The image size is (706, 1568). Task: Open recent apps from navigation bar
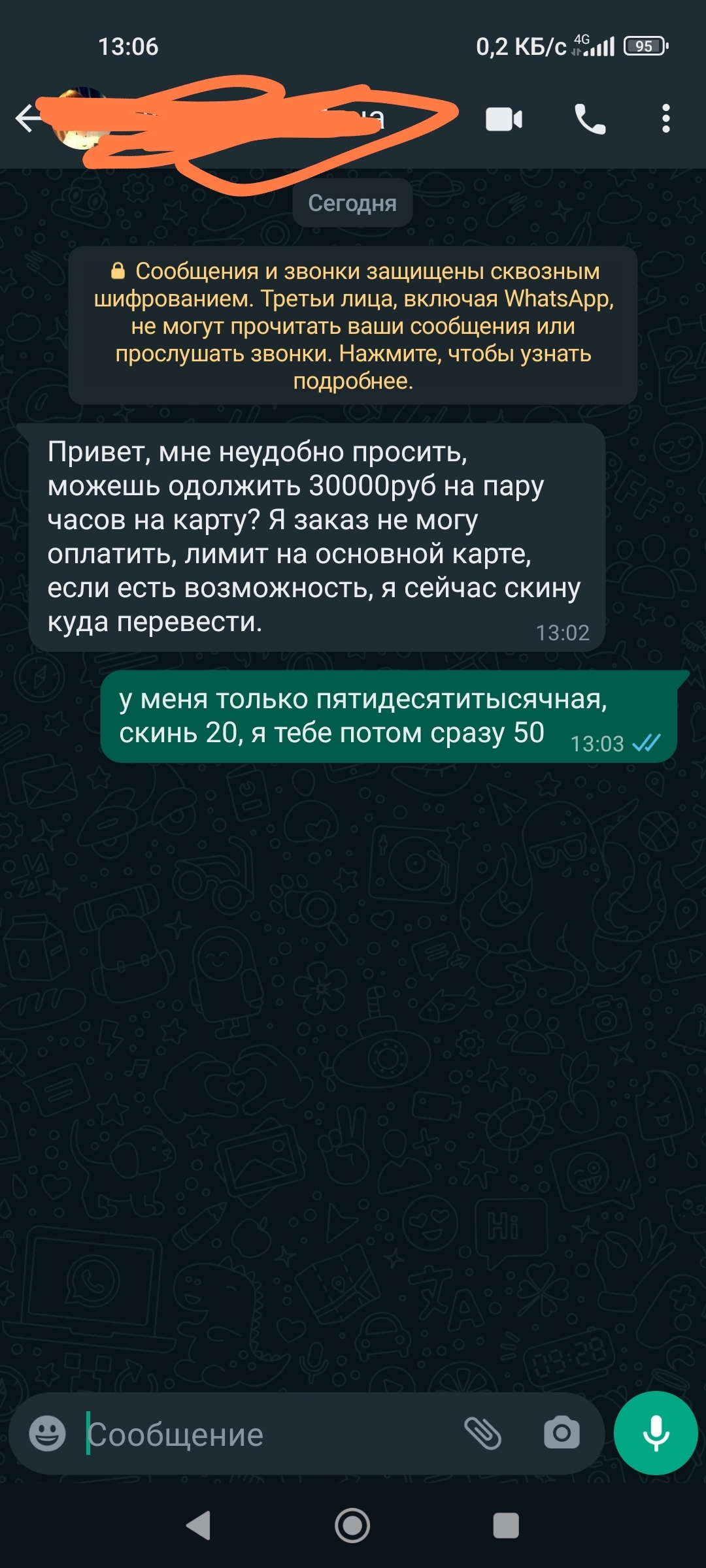(x=506, y=1526)
